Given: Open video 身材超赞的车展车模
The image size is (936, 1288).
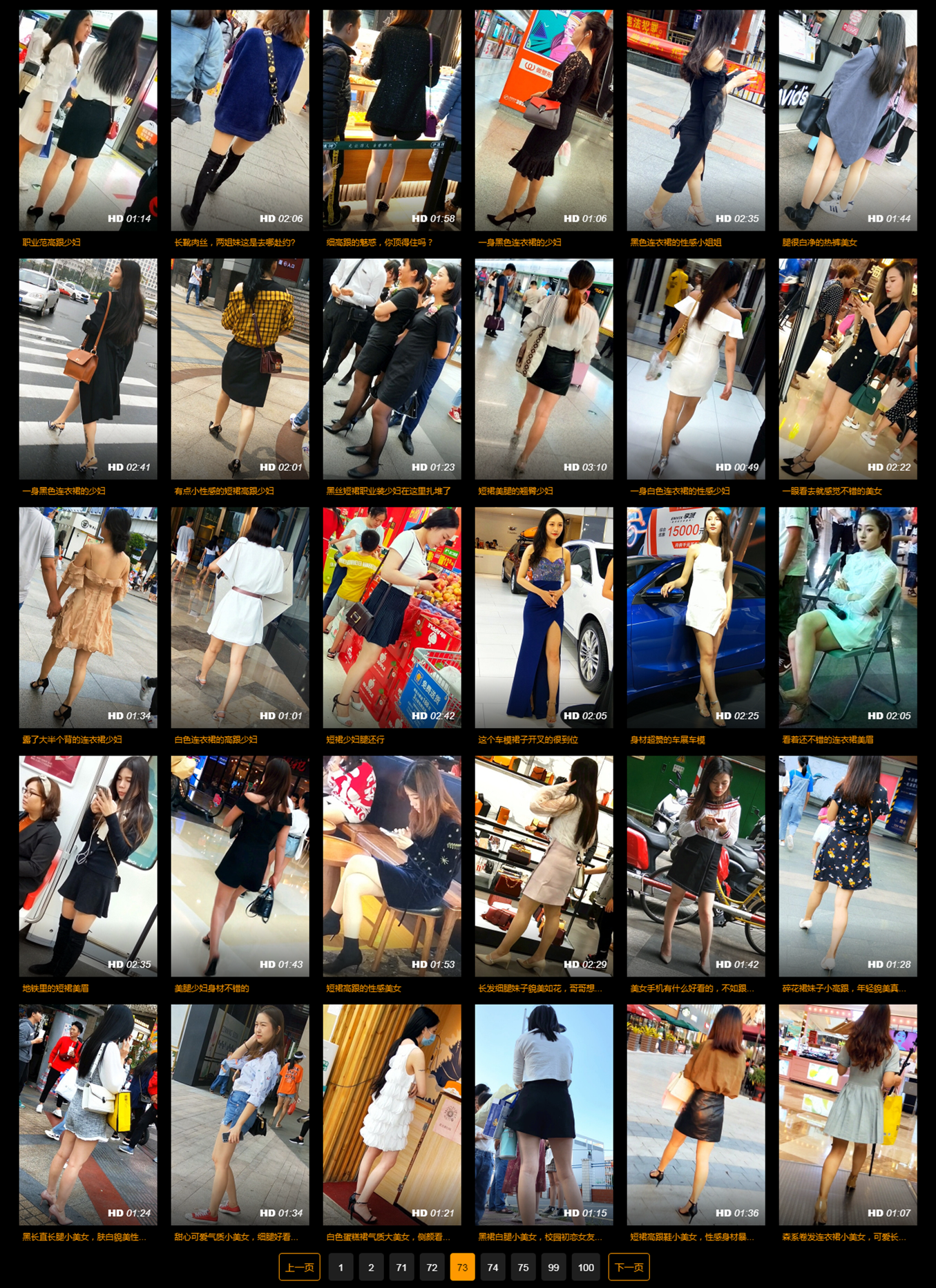Looking at the screenshot, I should 696,617.
